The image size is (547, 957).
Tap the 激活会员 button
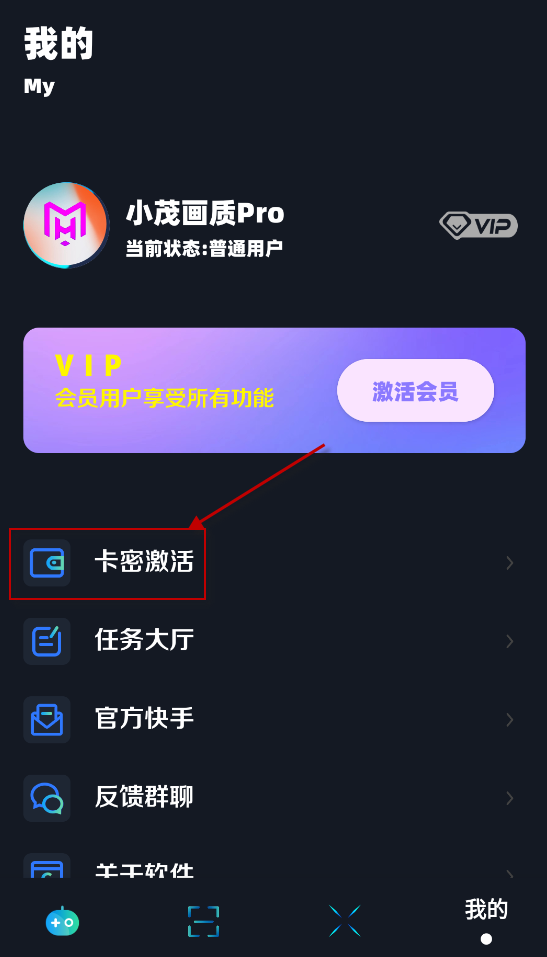click(415, 391)
